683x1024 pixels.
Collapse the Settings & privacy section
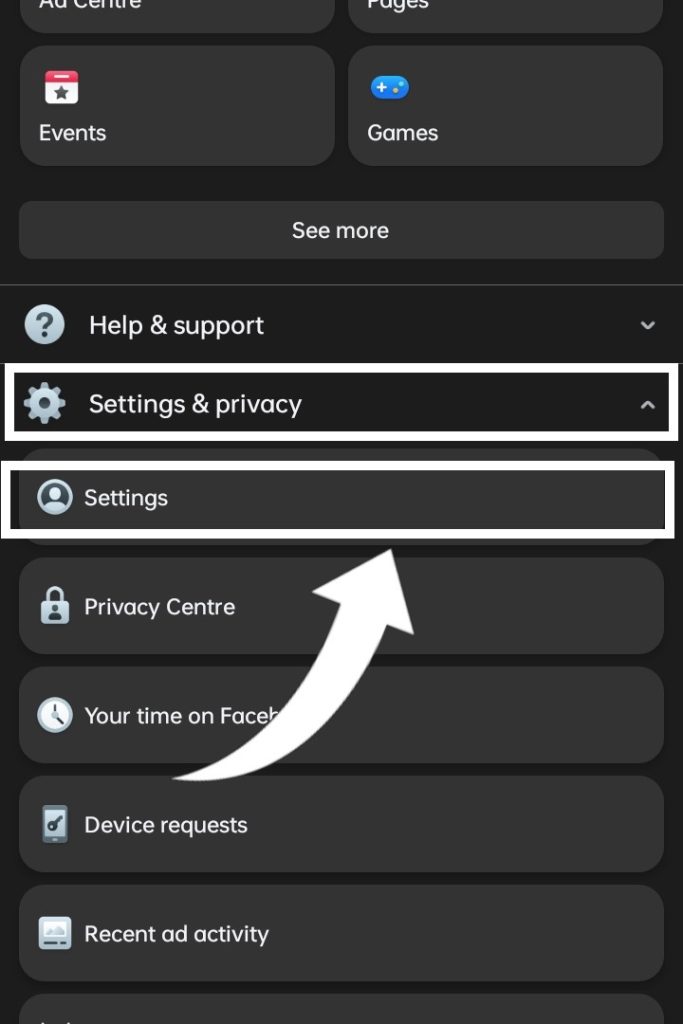point(340,404)
